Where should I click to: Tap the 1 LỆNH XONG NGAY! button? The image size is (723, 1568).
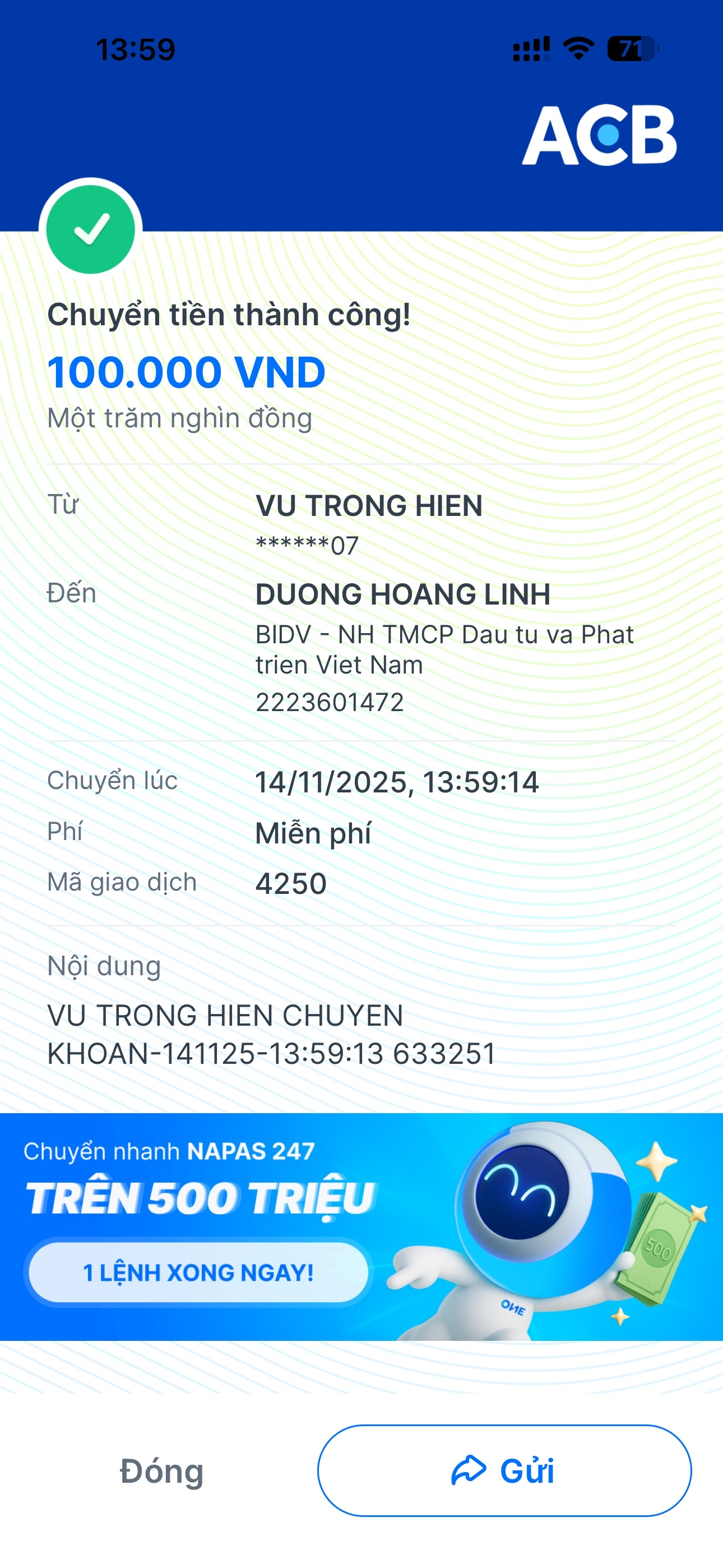point(198,1272)
